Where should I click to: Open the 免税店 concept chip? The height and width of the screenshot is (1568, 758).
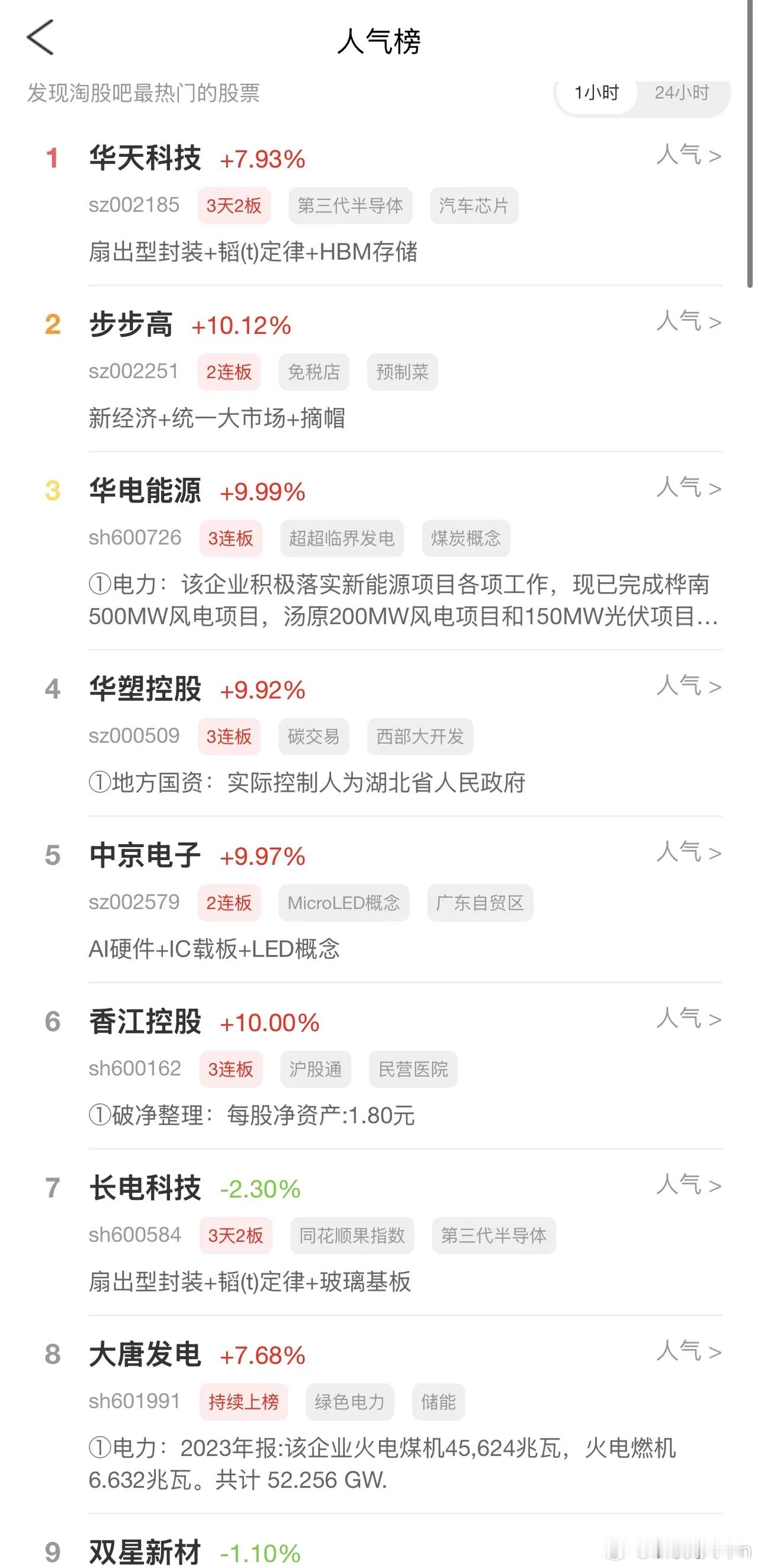click(x=314, y=372)
